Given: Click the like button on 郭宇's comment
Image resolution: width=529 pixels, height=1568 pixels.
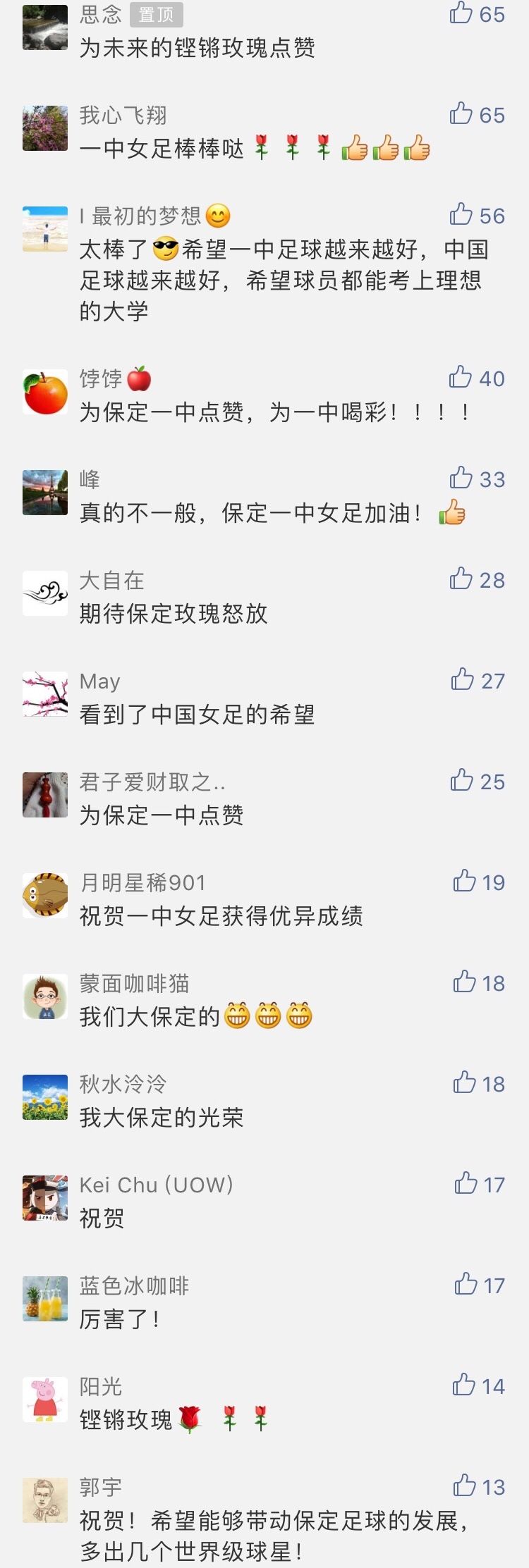Looking at the screenshot, I should point(462,1483).
